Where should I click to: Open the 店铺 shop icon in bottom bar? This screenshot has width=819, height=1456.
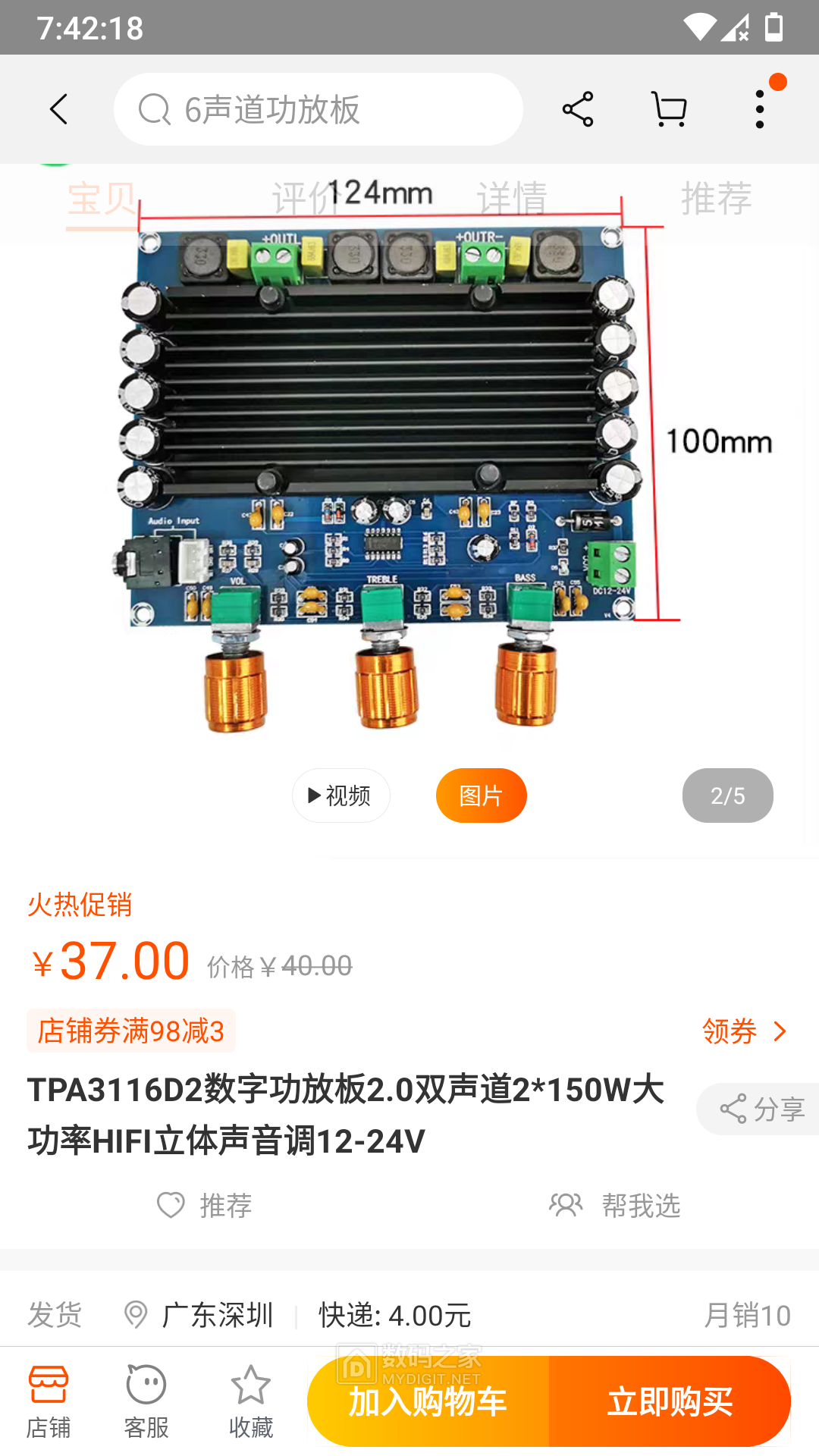pyautogui.click(x=49, y=1399)
